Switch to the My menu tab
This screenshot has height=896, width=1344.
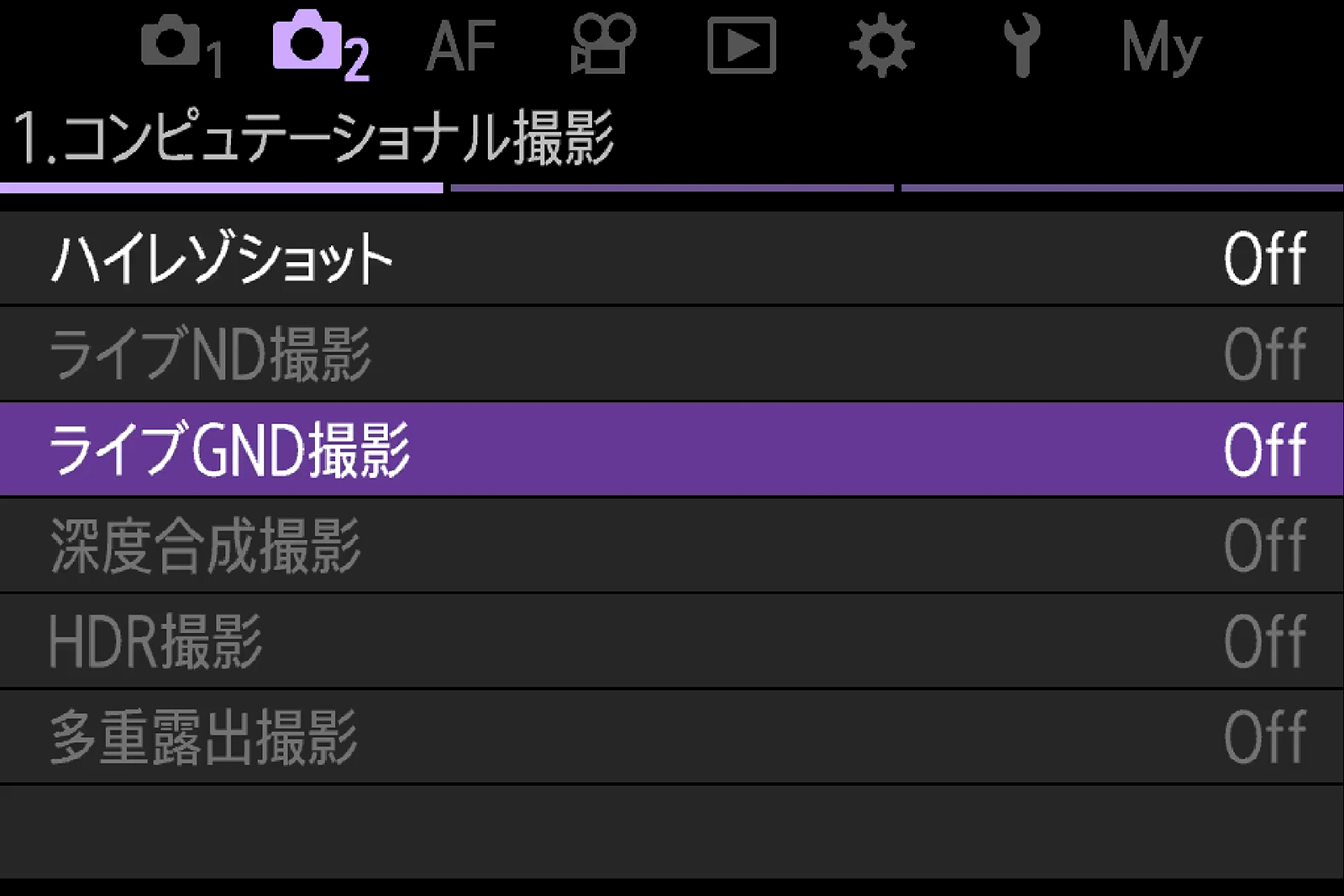[1162, 48]
